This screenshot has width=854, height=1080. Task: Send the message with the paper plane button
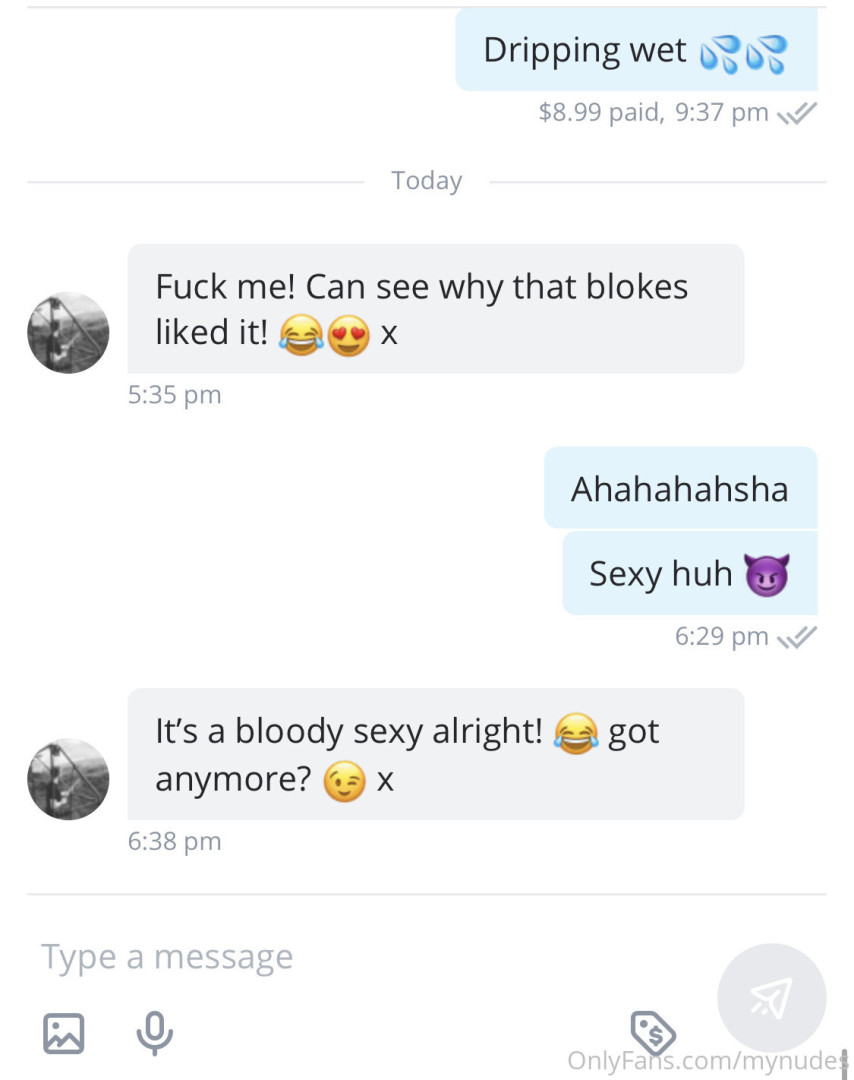click(771, 997)
